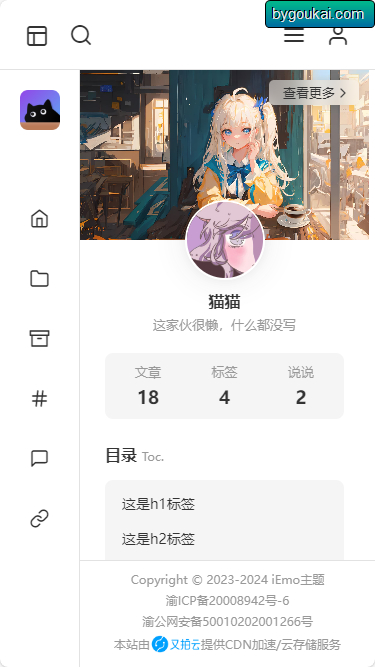Toggle the sidebar layout icon
The height and width of the screenshot is (667, 375).
[37, 36]
